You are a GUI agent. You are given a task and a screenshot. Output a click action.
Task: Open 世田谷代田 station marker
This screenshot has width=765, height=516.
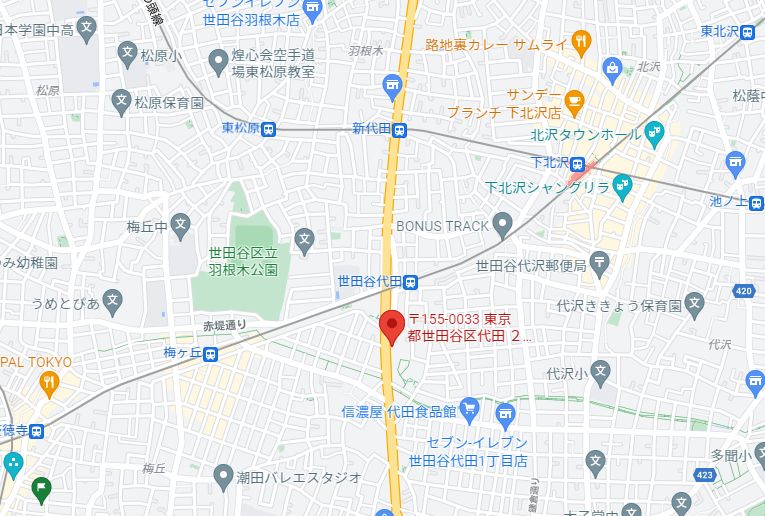(x=411, y=281)
